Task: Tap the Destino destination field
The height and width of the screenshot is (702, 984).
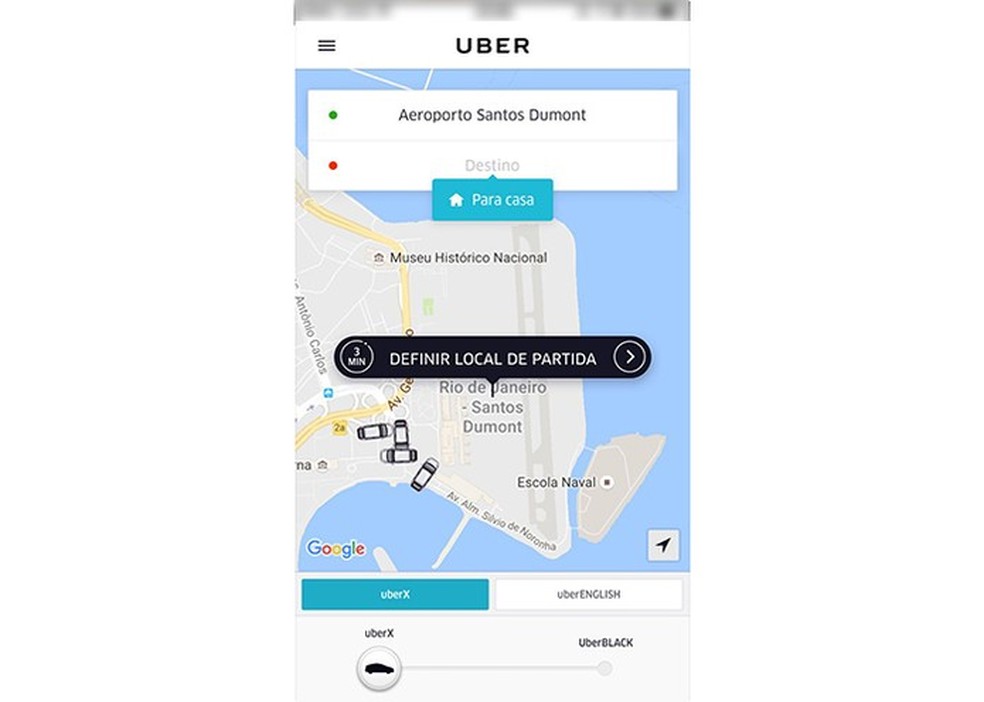Action: [x=492, y=166]
